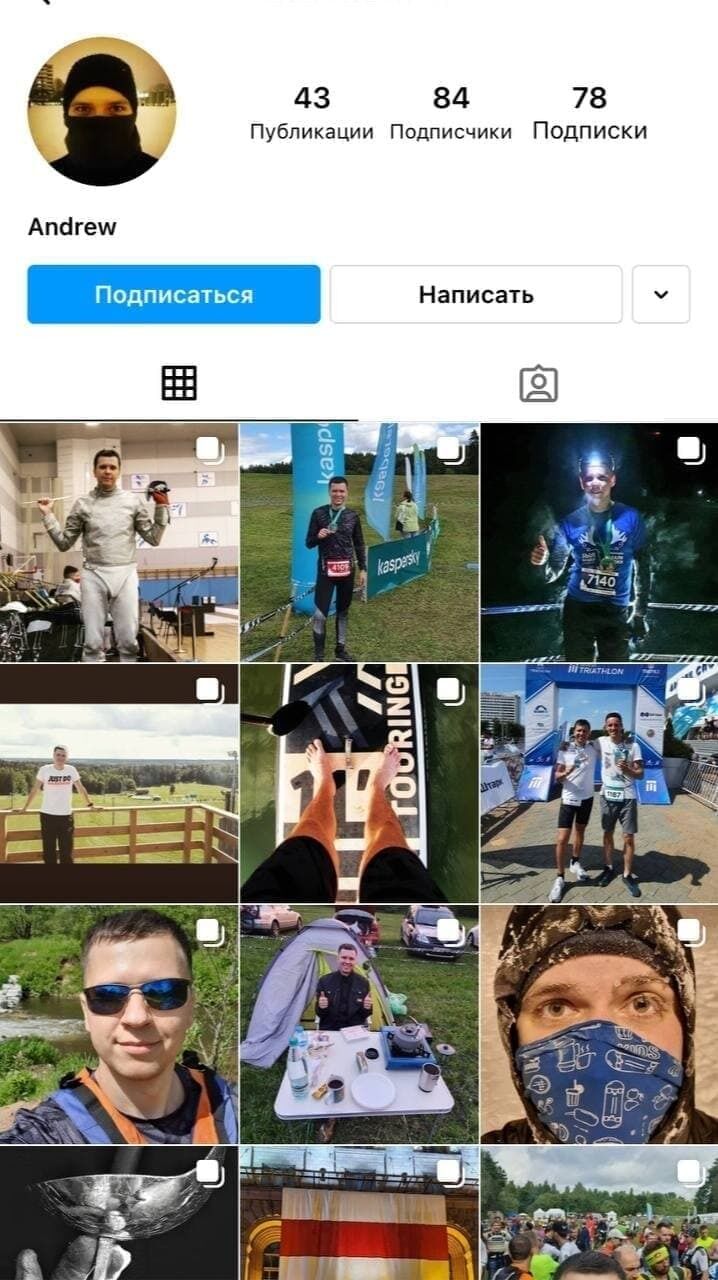Open the triathlon finish line post
Screen dimensions: 718x1280
click(x=599, y=783)
